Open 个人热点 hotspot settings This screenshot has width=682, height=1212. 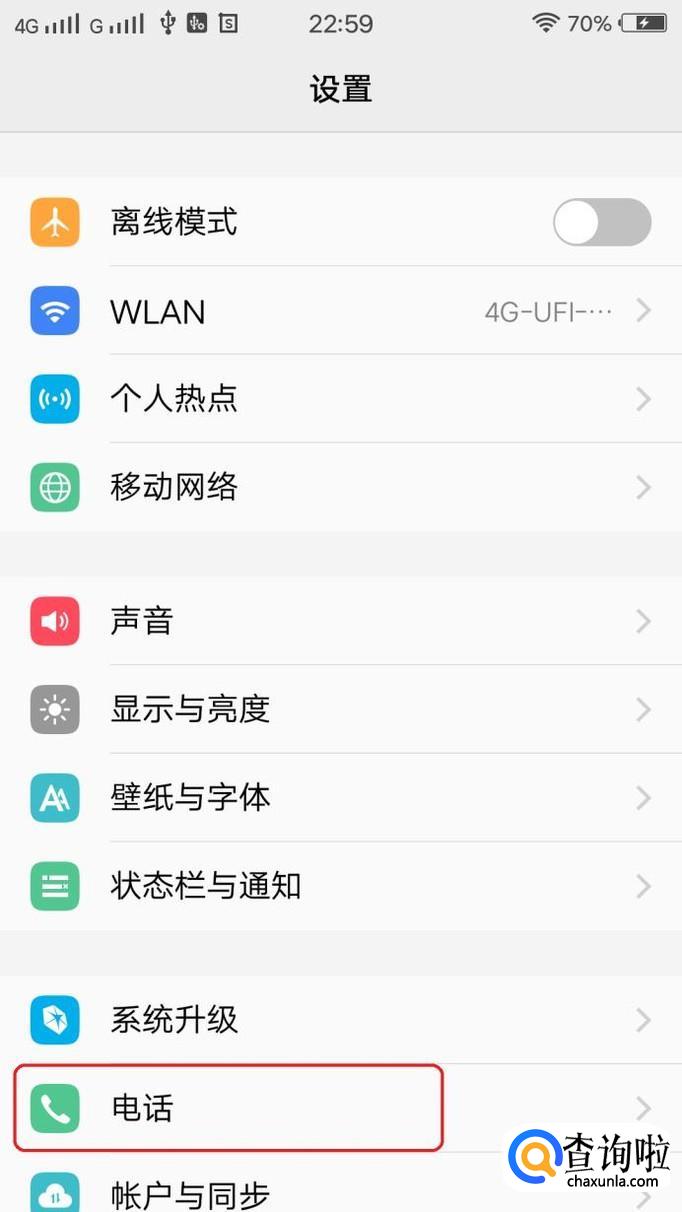point(340,399)
